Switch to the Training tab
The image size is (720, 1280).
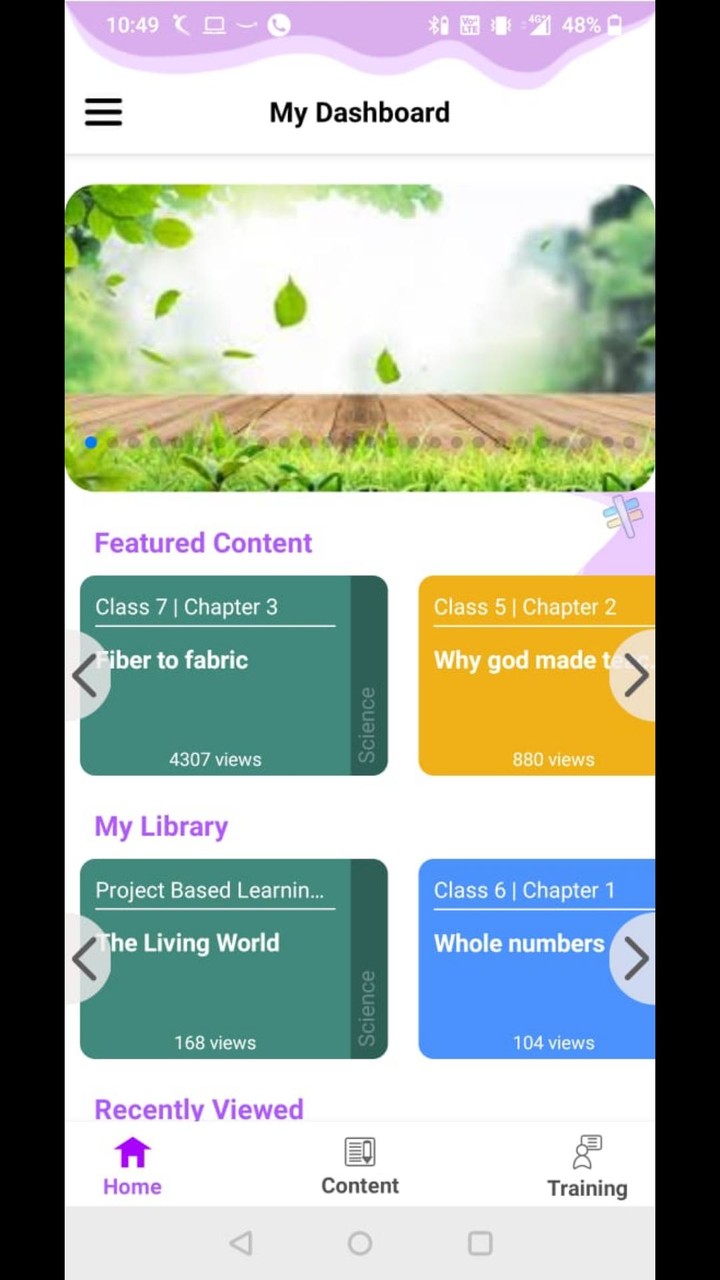coord(587,1167)
